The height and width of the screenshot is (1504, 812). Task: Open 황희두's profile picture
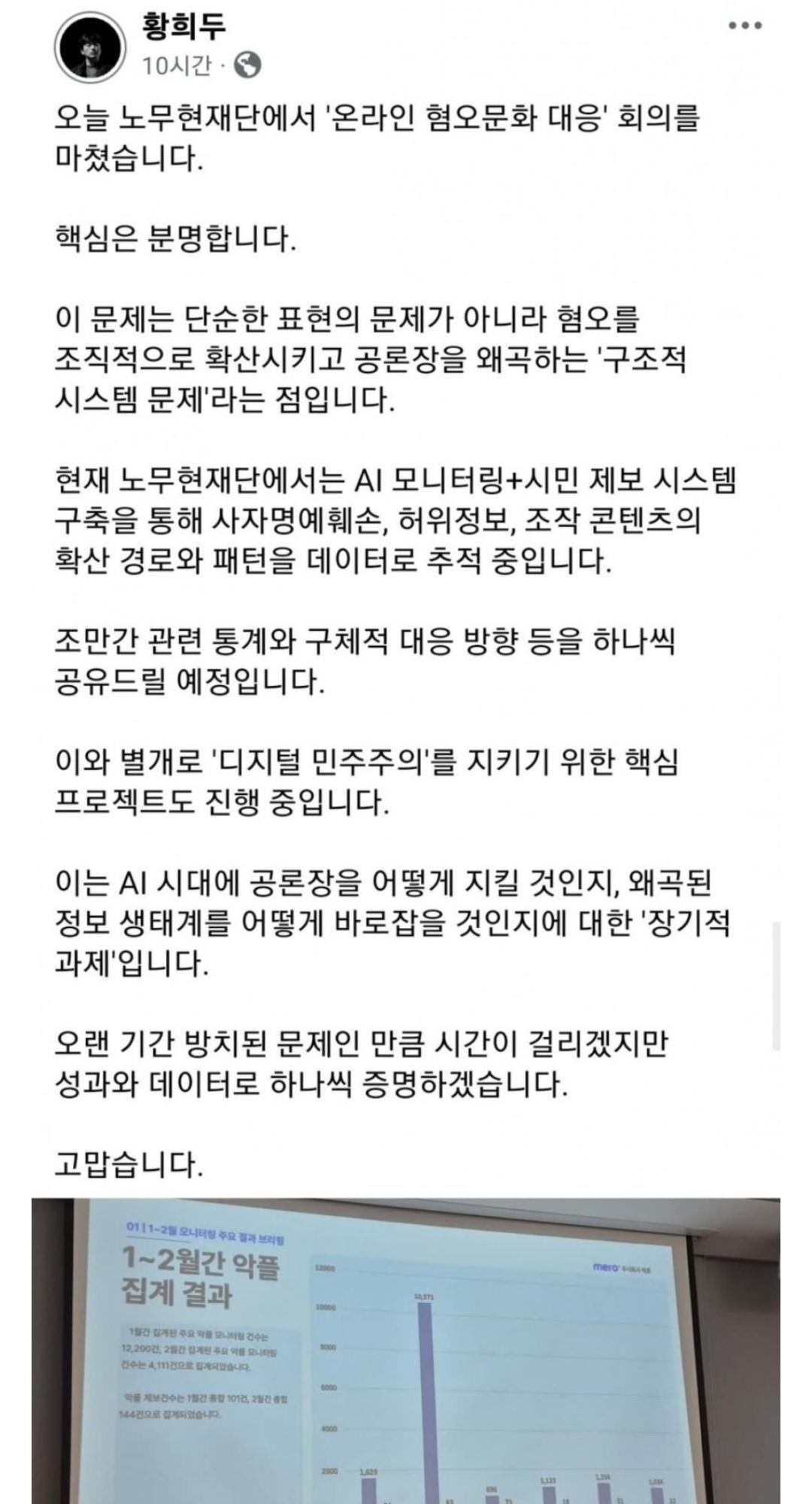(89, 47)
